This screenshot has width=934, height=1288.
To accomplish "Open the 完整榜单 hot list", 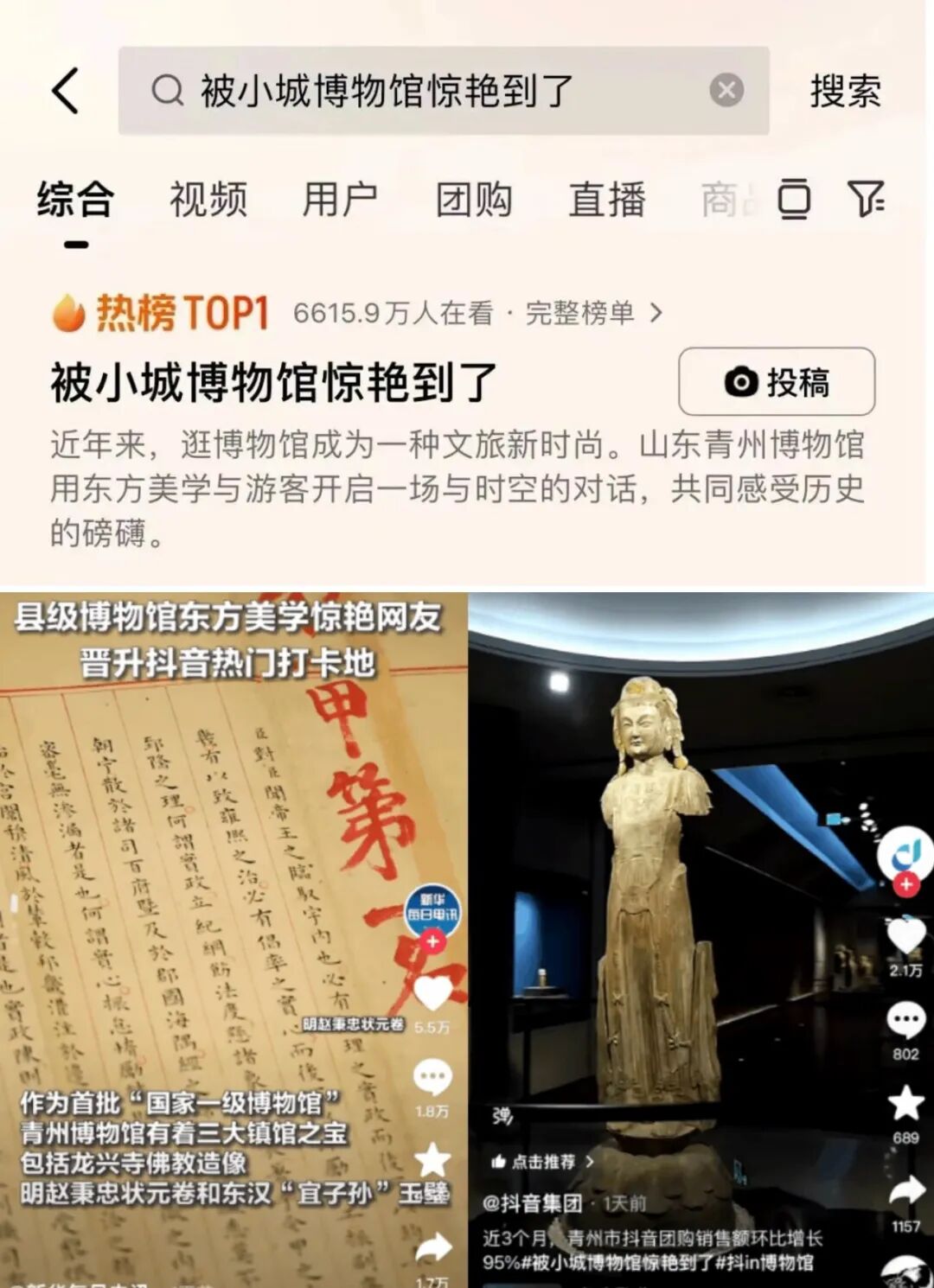I will (x=593, y=313).
